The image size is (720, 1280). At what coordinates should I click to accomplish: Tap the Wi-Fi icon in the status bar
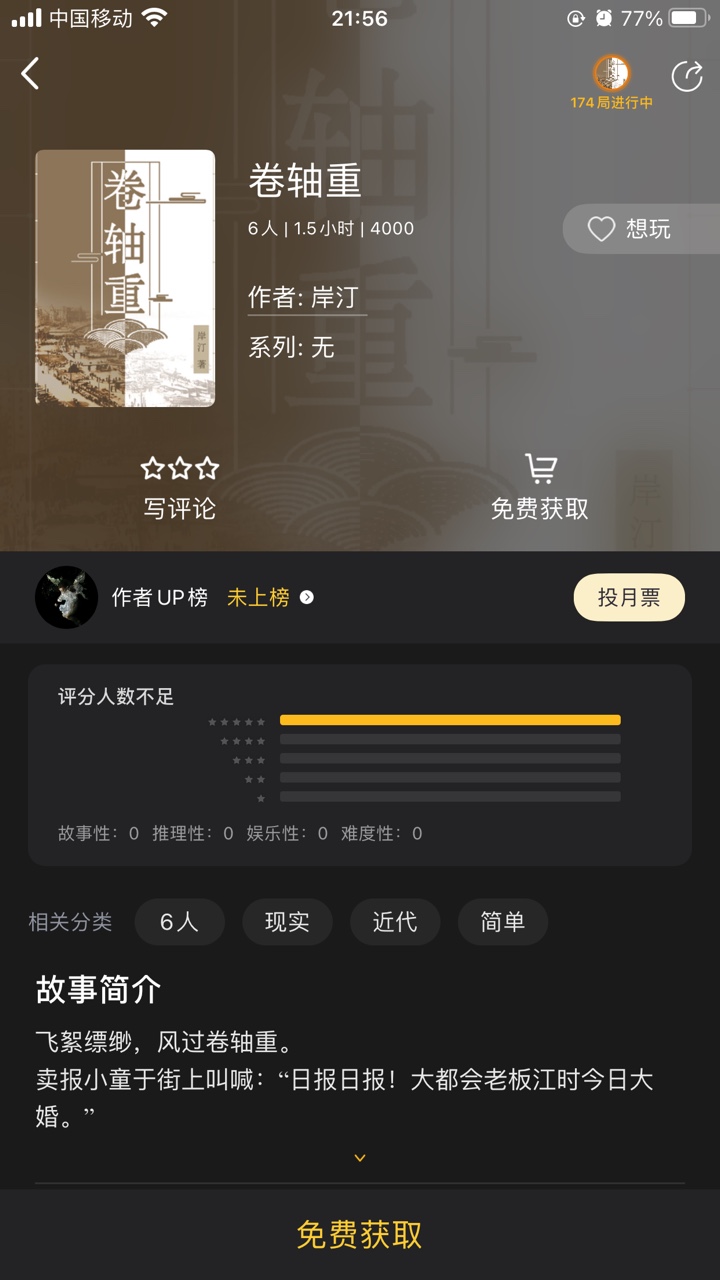152,16
